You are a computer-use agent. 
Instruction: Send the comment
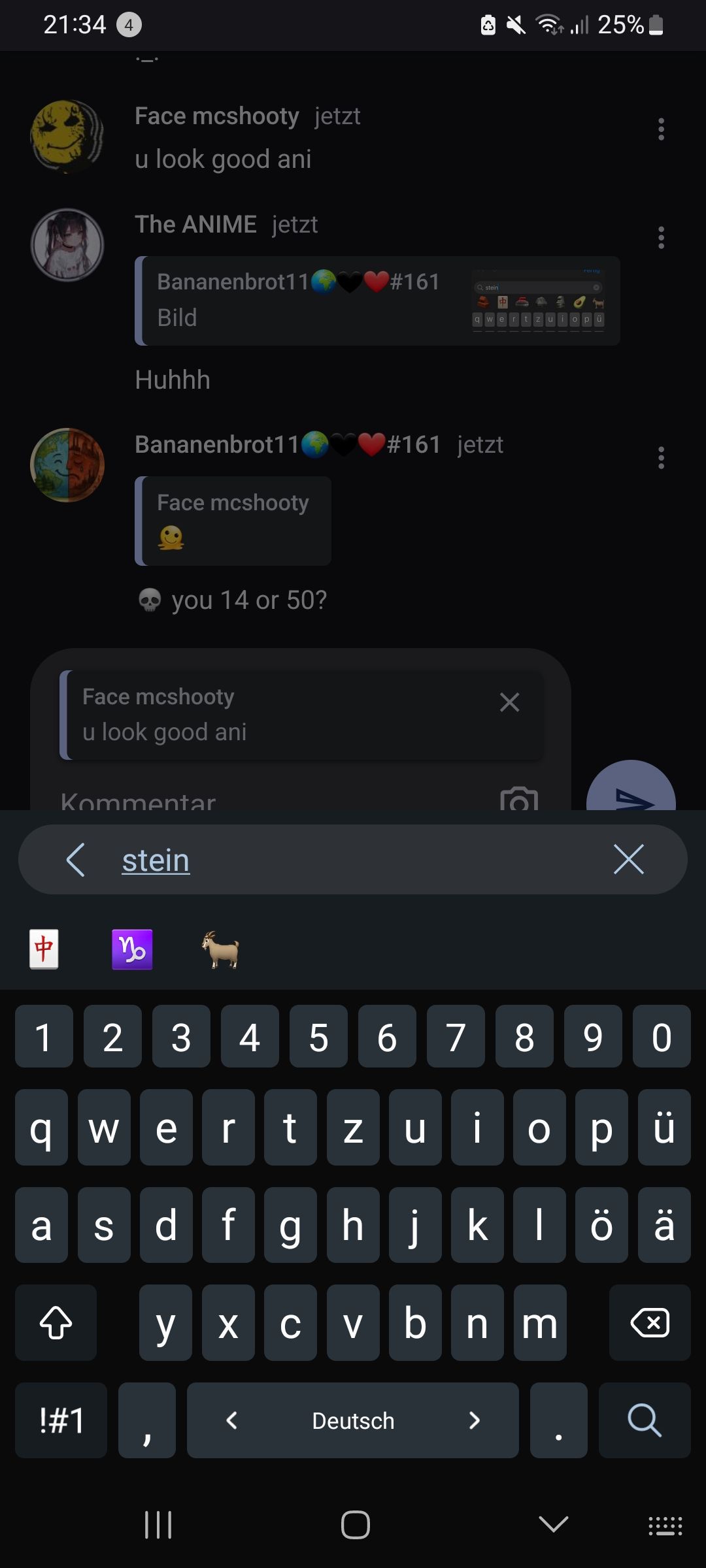[x=631, y=787]
